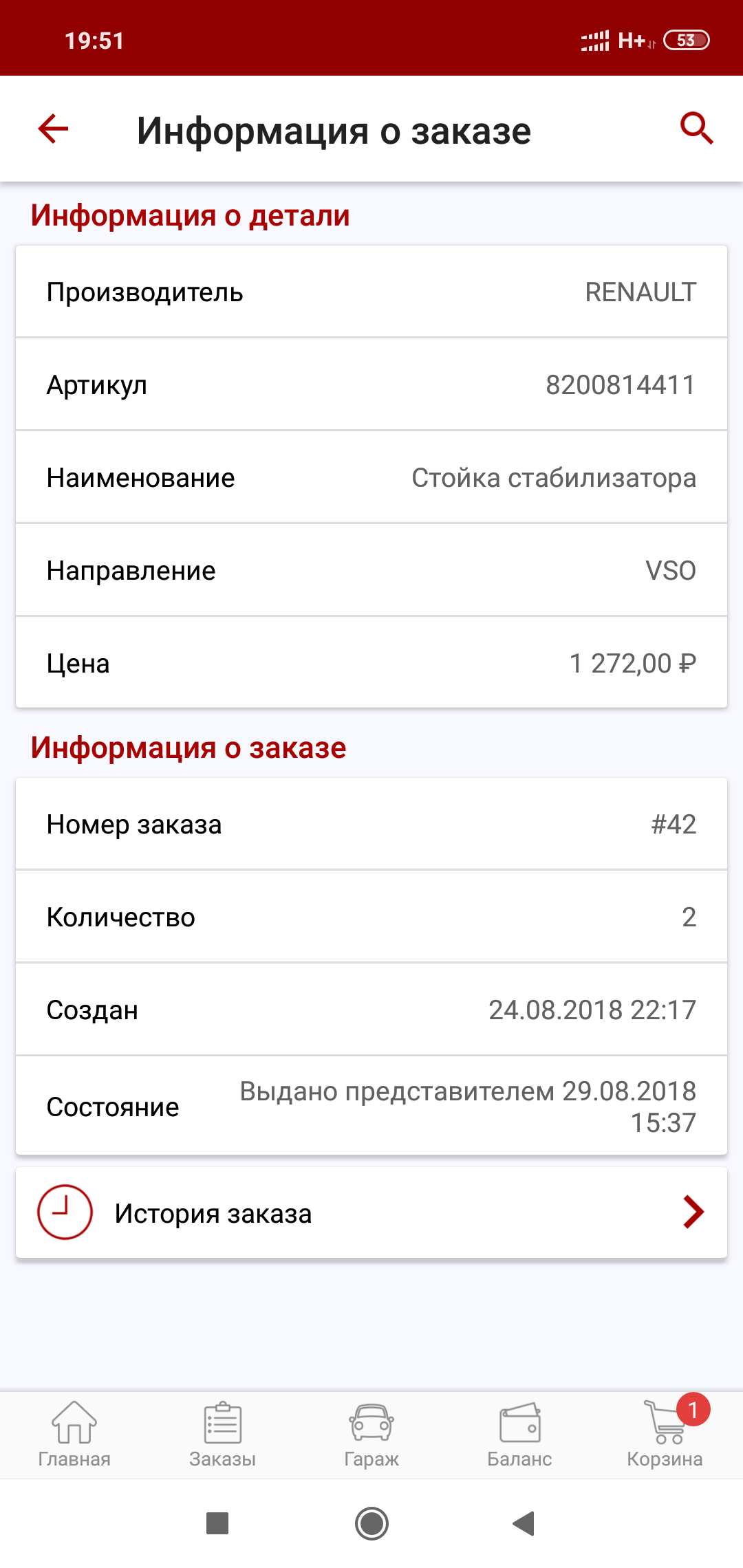Switch to the Заказы tab
The image size is (743, 1568).
pos(222,1435)
